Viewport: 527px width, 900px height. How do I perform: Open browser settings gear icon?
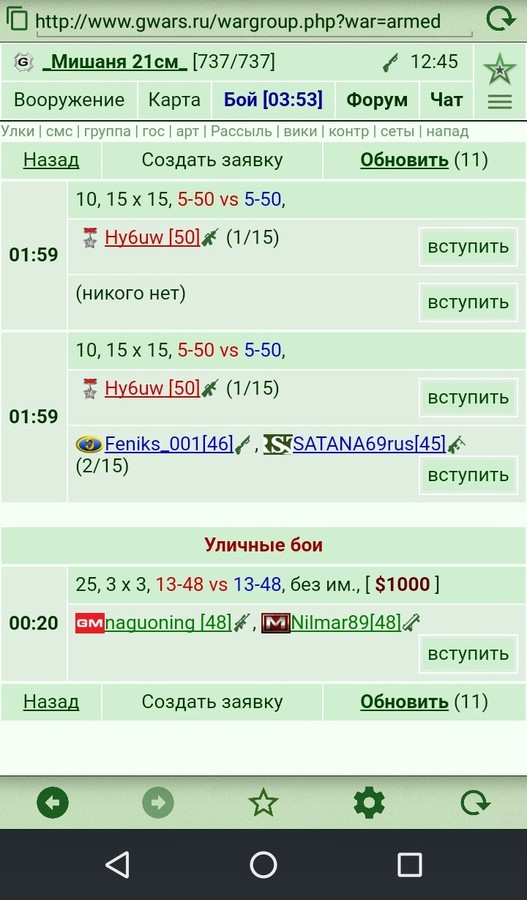(369, 802)
